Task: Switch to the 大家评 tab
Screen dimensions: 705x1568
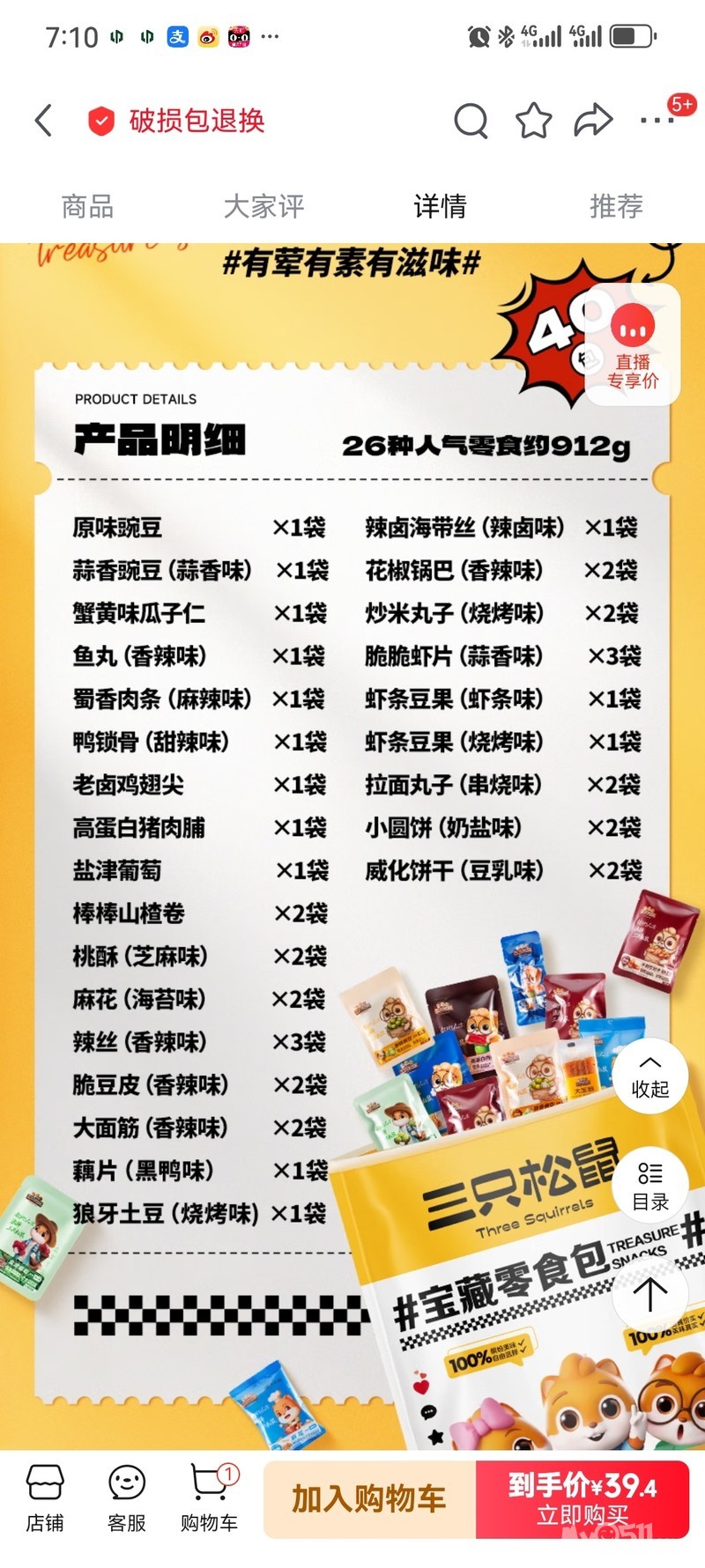Action: [263, 206]
